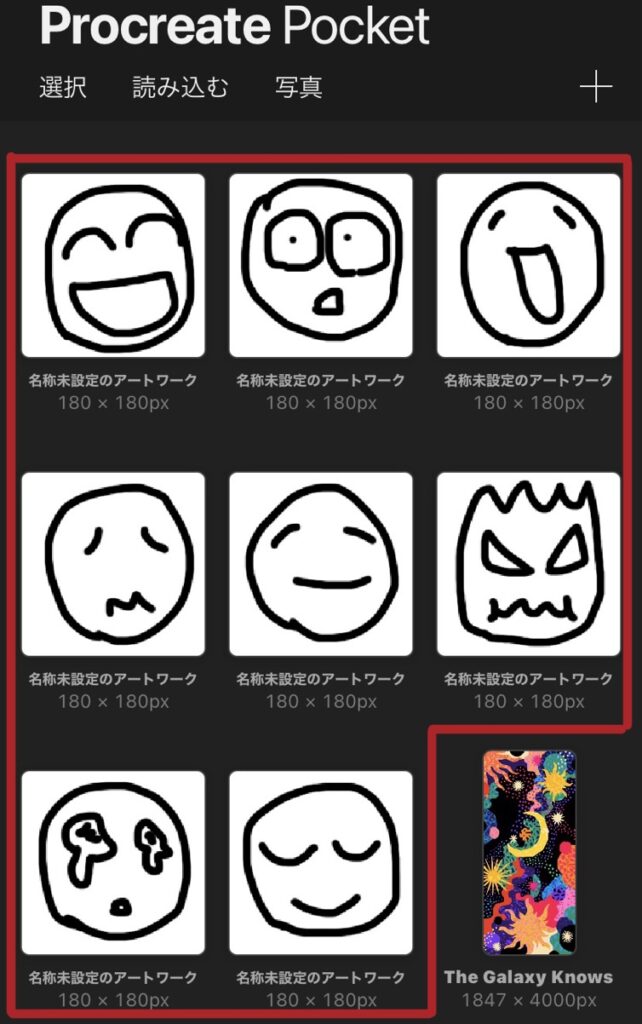The width and height of the screenshot is (642, 1024).
Task: Open the laughing face artwork
Action: [113, 266]
